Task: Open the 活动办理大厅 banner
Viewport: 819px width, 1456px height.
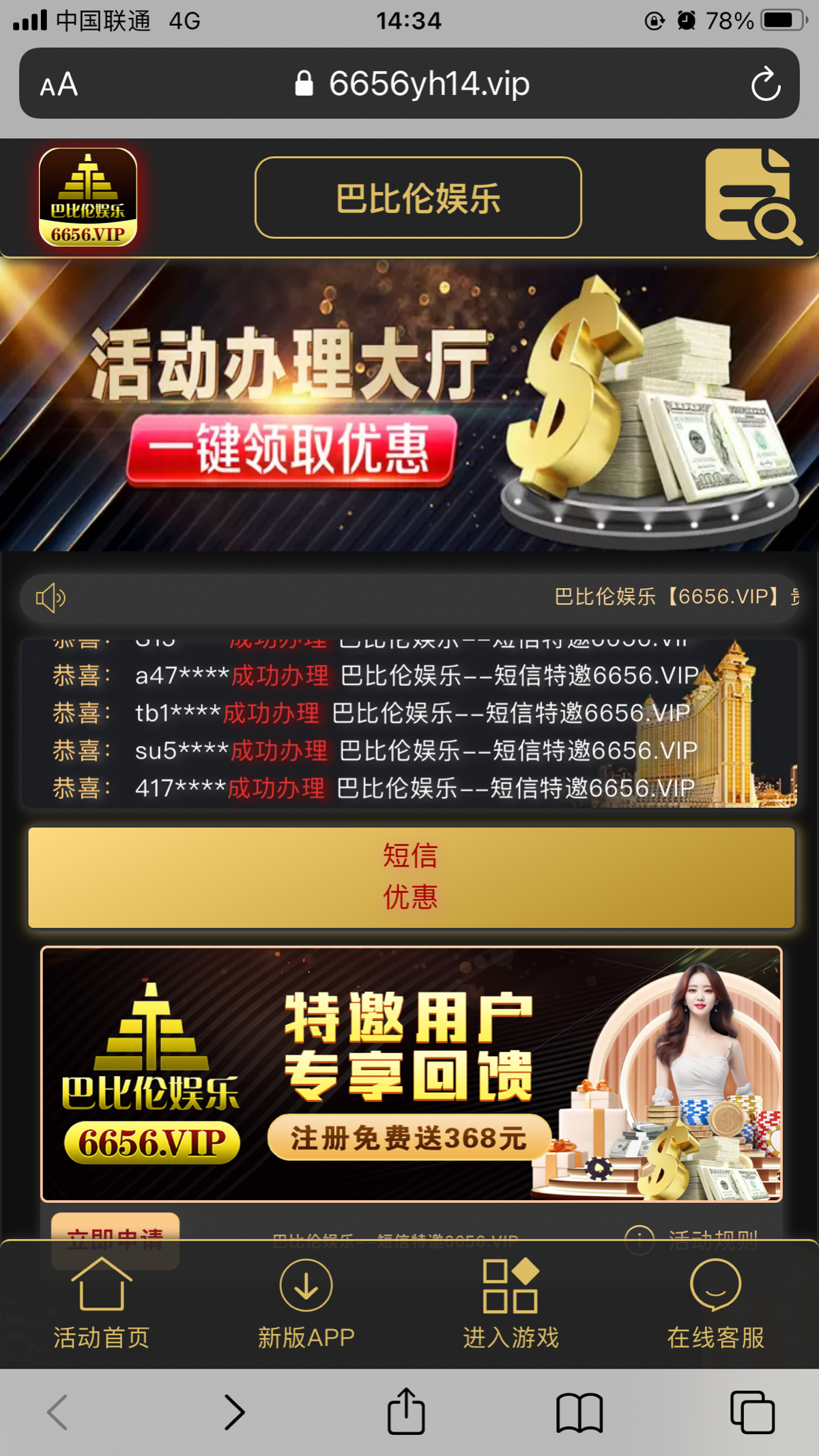Action: tap(409, 405)
